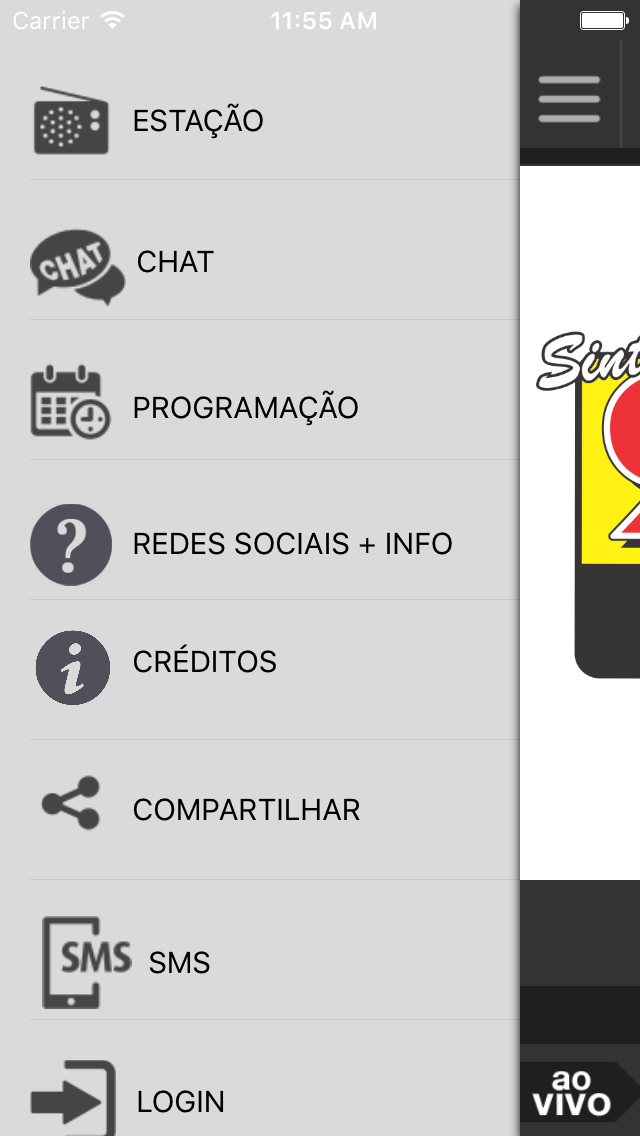Close the drawer with the hamburger button
The height and width of the screenshot is (1136, 640).
tap(569, 99)
